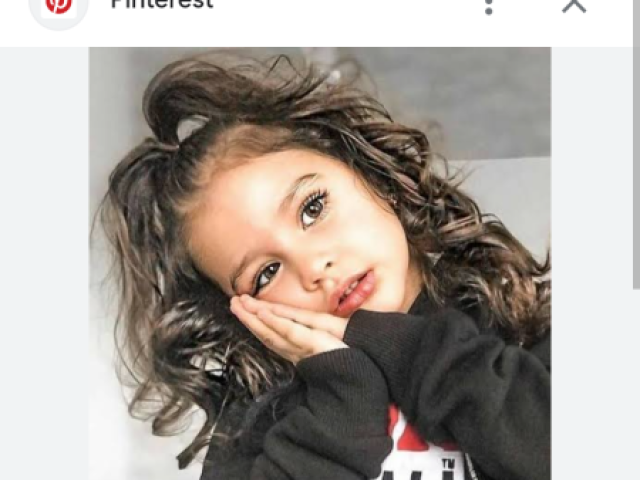
Task: Close the Pinterest image viewer
Action: 574,6
